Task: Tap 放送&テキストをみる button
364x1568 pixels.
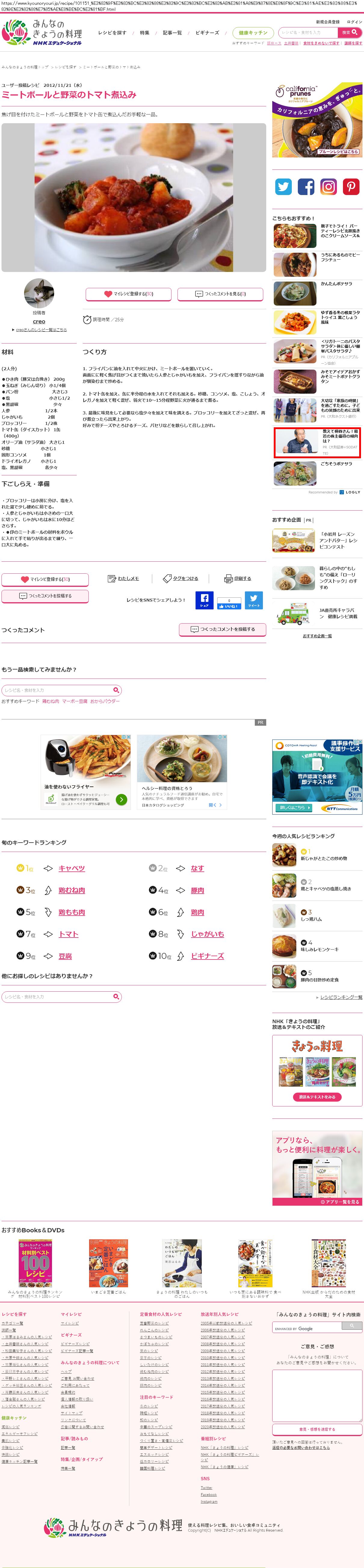Action: 317,1097
